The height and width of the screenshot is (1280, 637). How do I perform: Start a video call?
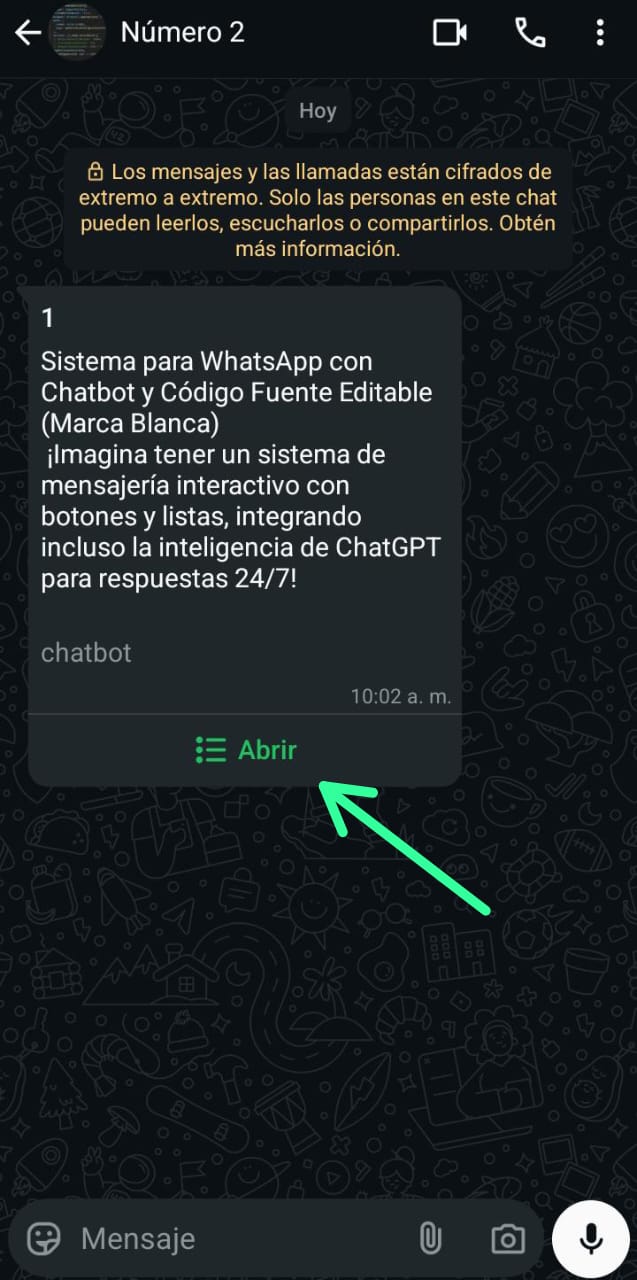(x=450, y=33)
